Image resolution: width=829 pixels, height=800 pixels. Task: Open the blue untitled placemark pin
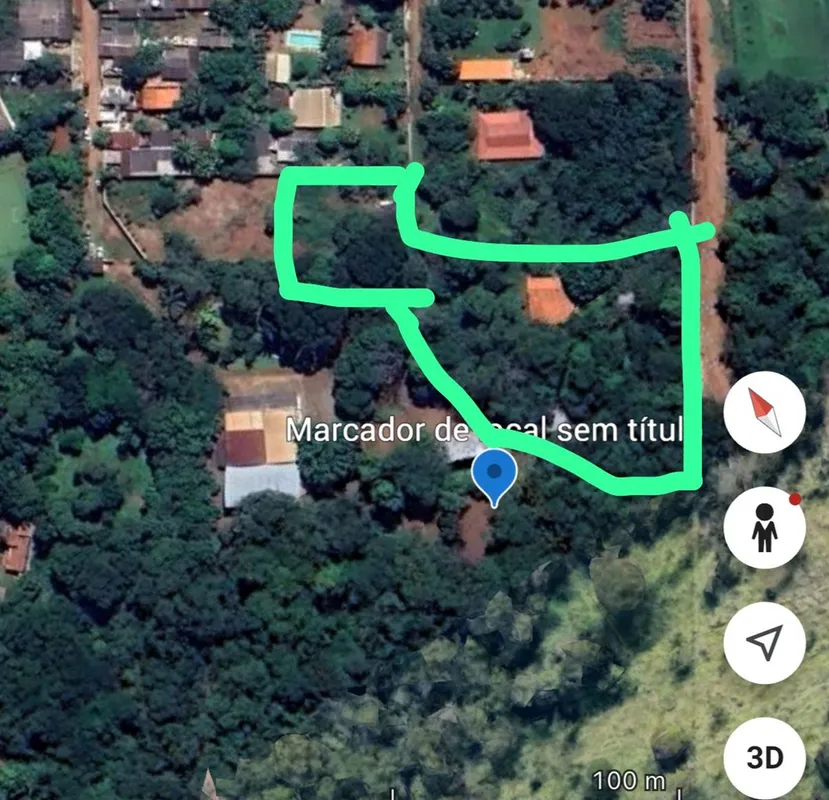tap(492, 474)
